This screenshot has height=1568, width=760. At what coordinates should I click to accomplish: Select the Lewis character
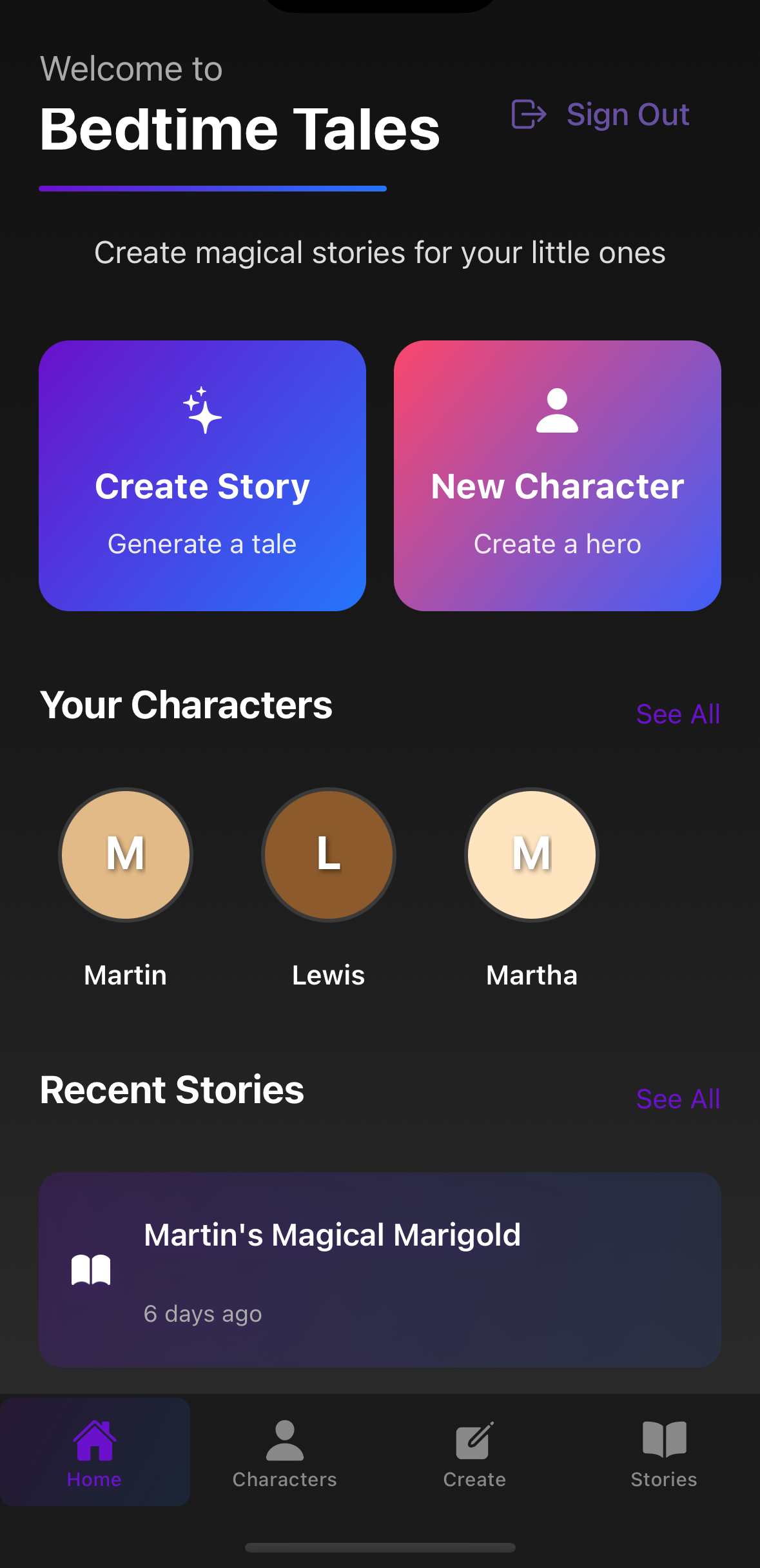(x=329, y=855)
